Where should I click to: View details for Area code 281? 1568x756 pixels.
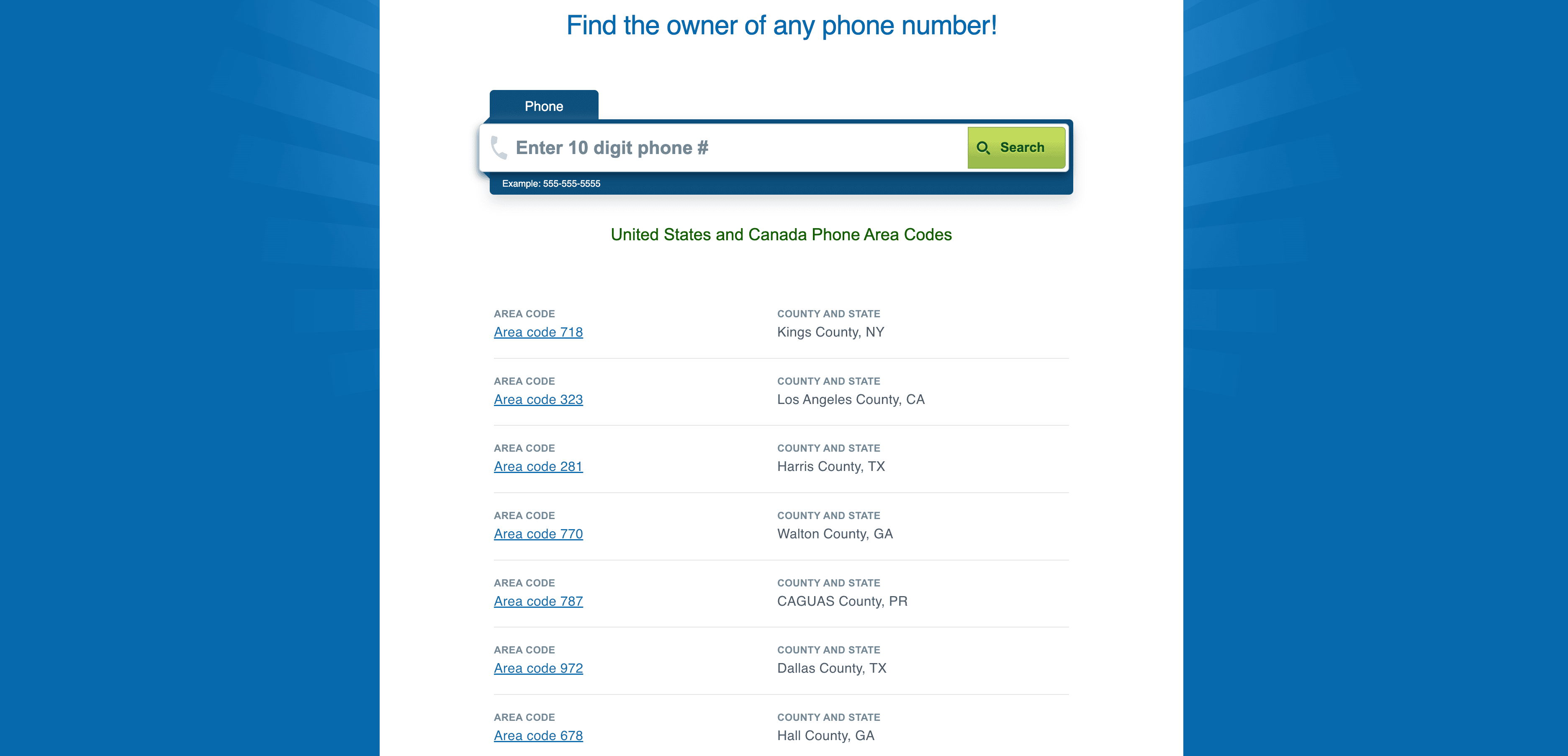coord(538,467)
